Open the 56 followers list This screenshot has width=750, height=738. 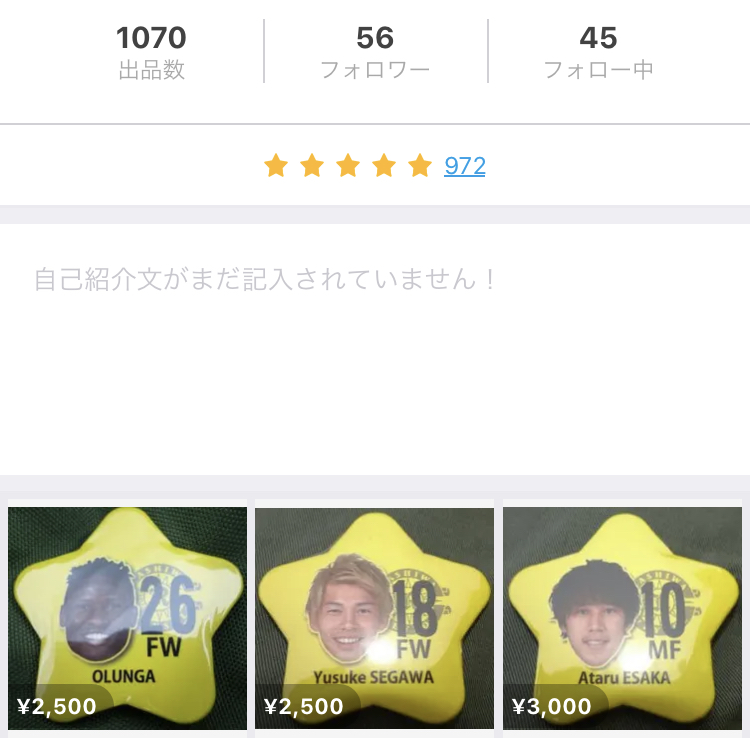[x=375, y=52]
